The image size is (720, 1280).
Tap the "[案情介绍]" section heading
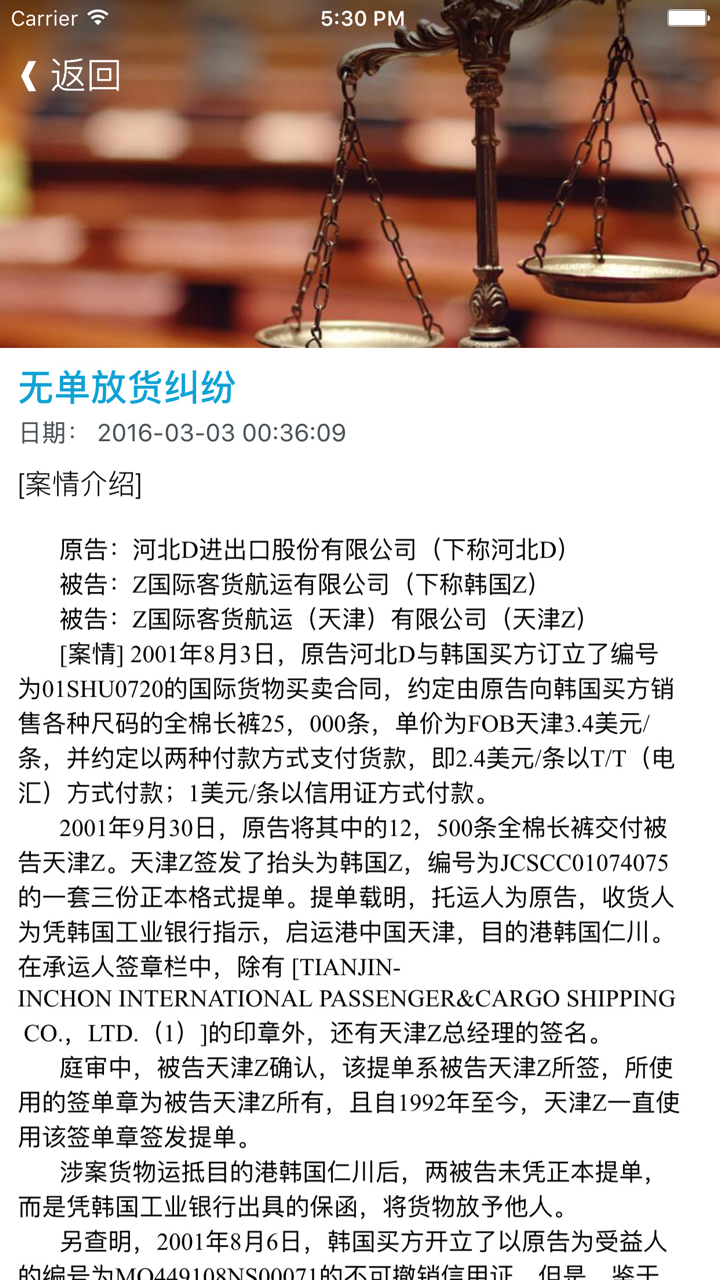point(80,483)
